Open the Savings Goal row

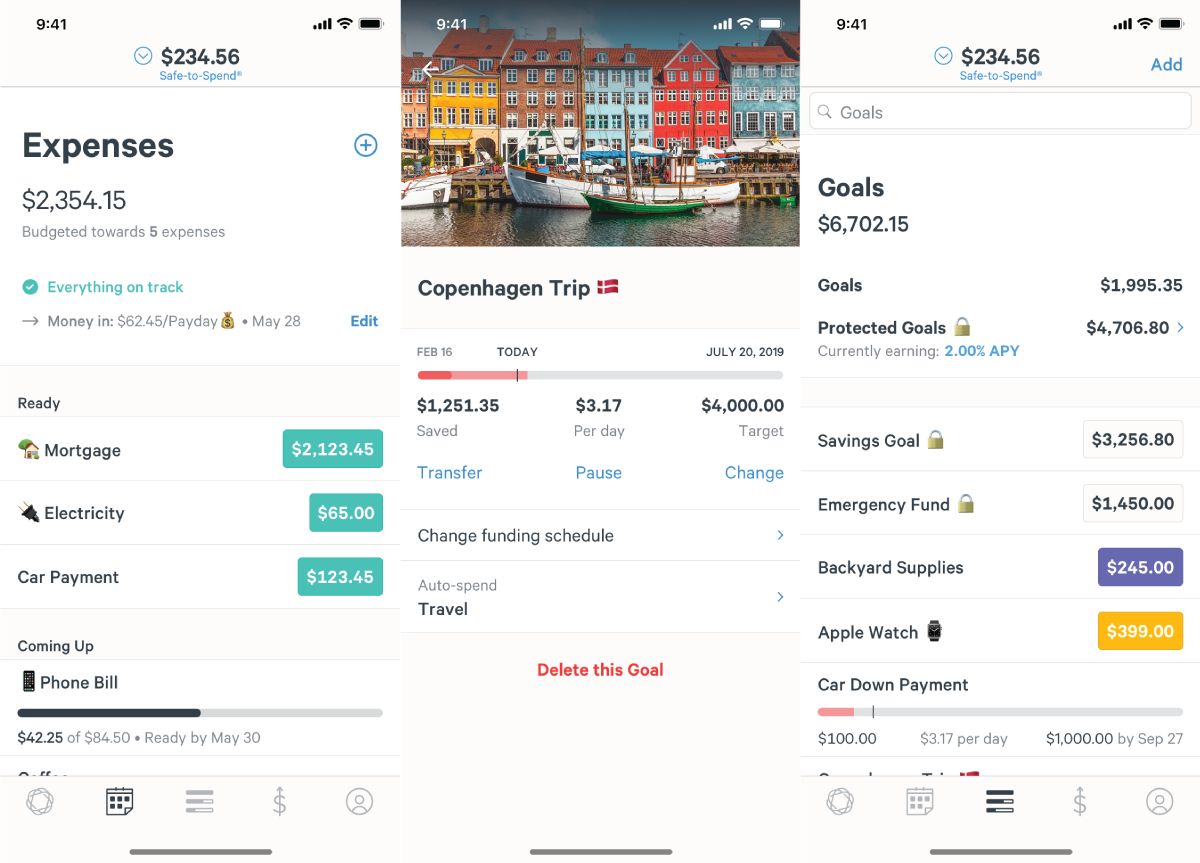click(1000, 440)
